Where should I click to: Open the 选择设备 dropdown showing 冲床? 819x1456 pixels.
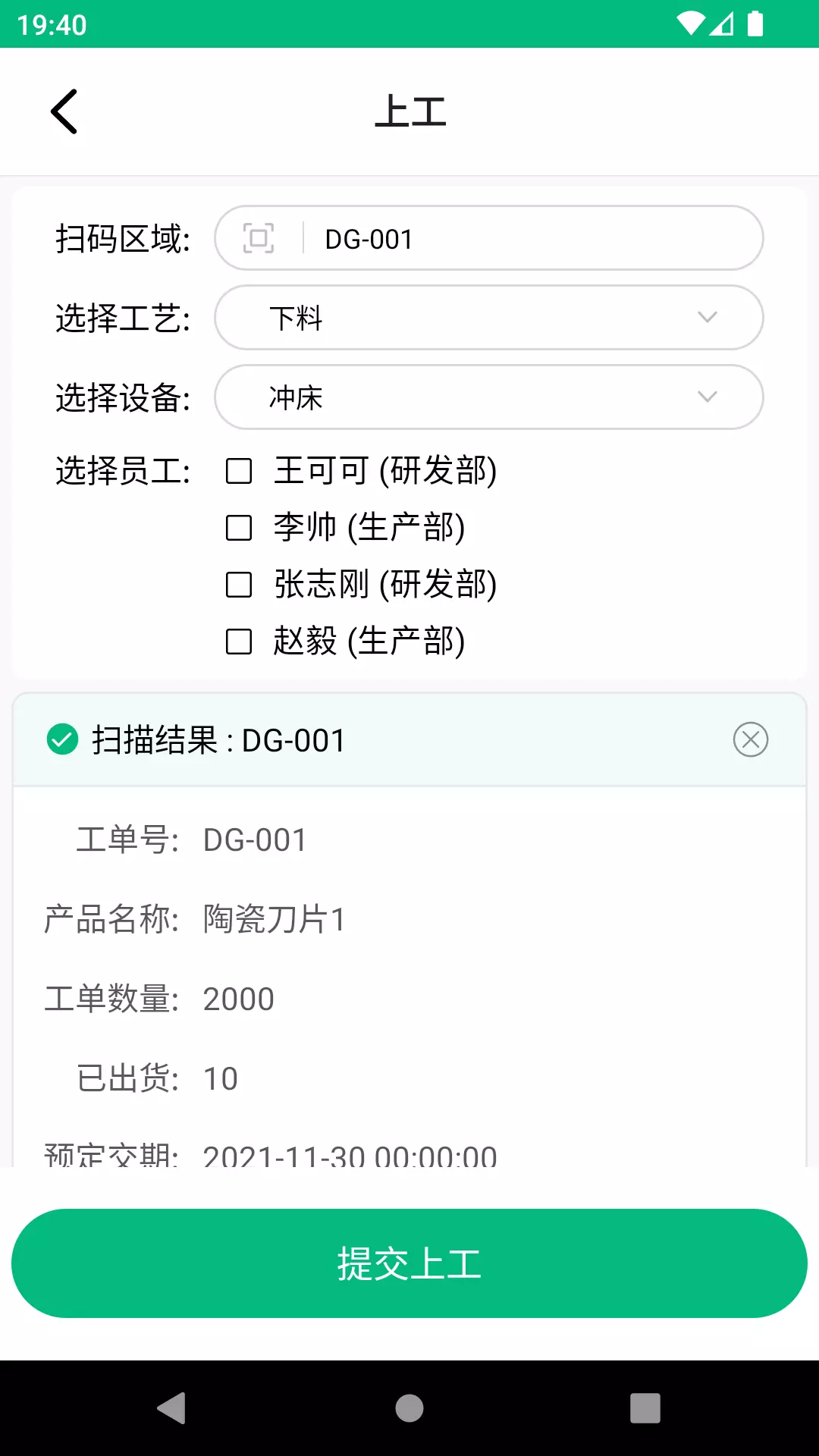click(489, 397)
